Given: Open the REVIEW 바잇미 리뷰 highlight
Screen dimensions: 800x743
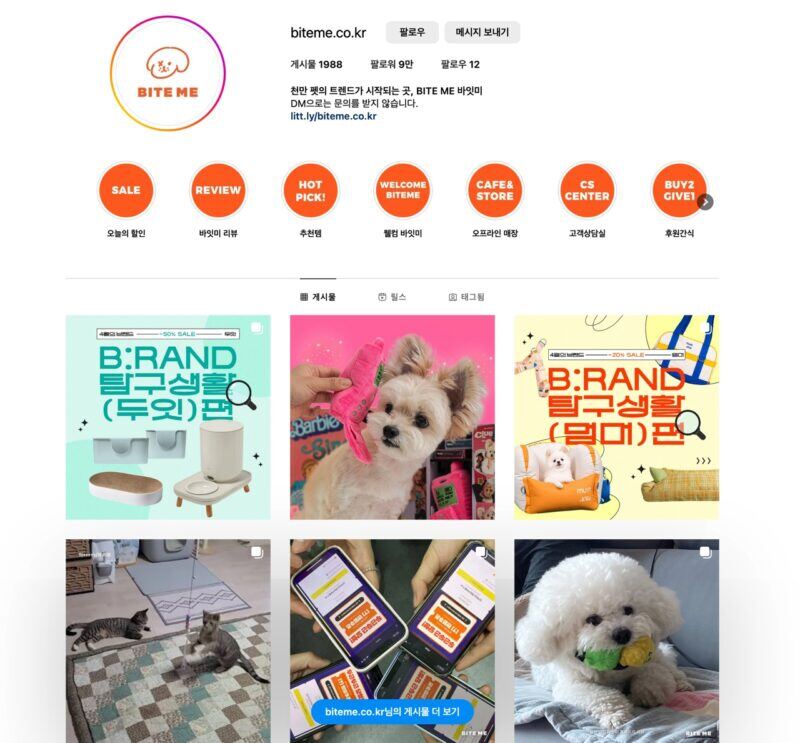Looking at the screenshot, I should click(x=218, y=190).
